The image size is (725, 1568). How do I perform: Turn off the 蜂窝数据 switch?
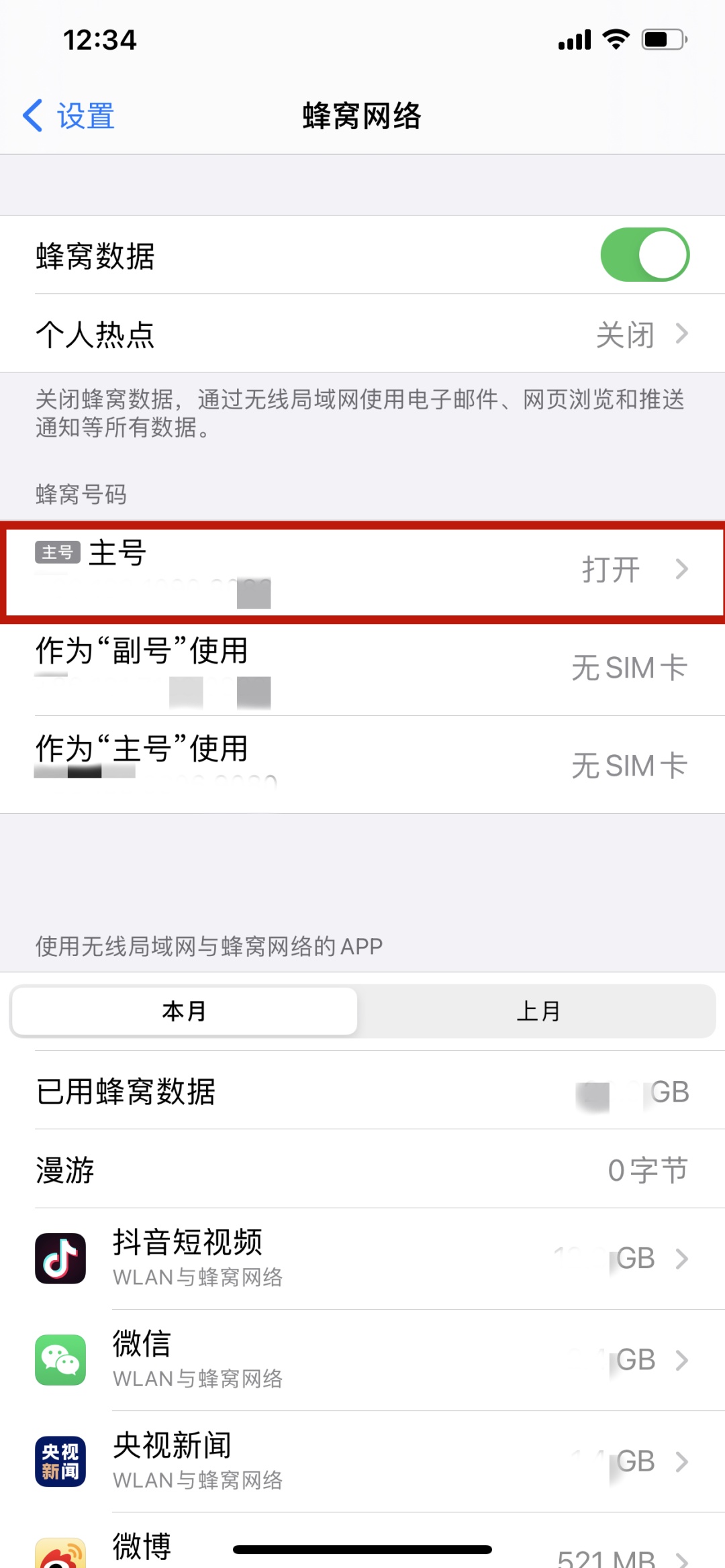[x=644, y=255]
